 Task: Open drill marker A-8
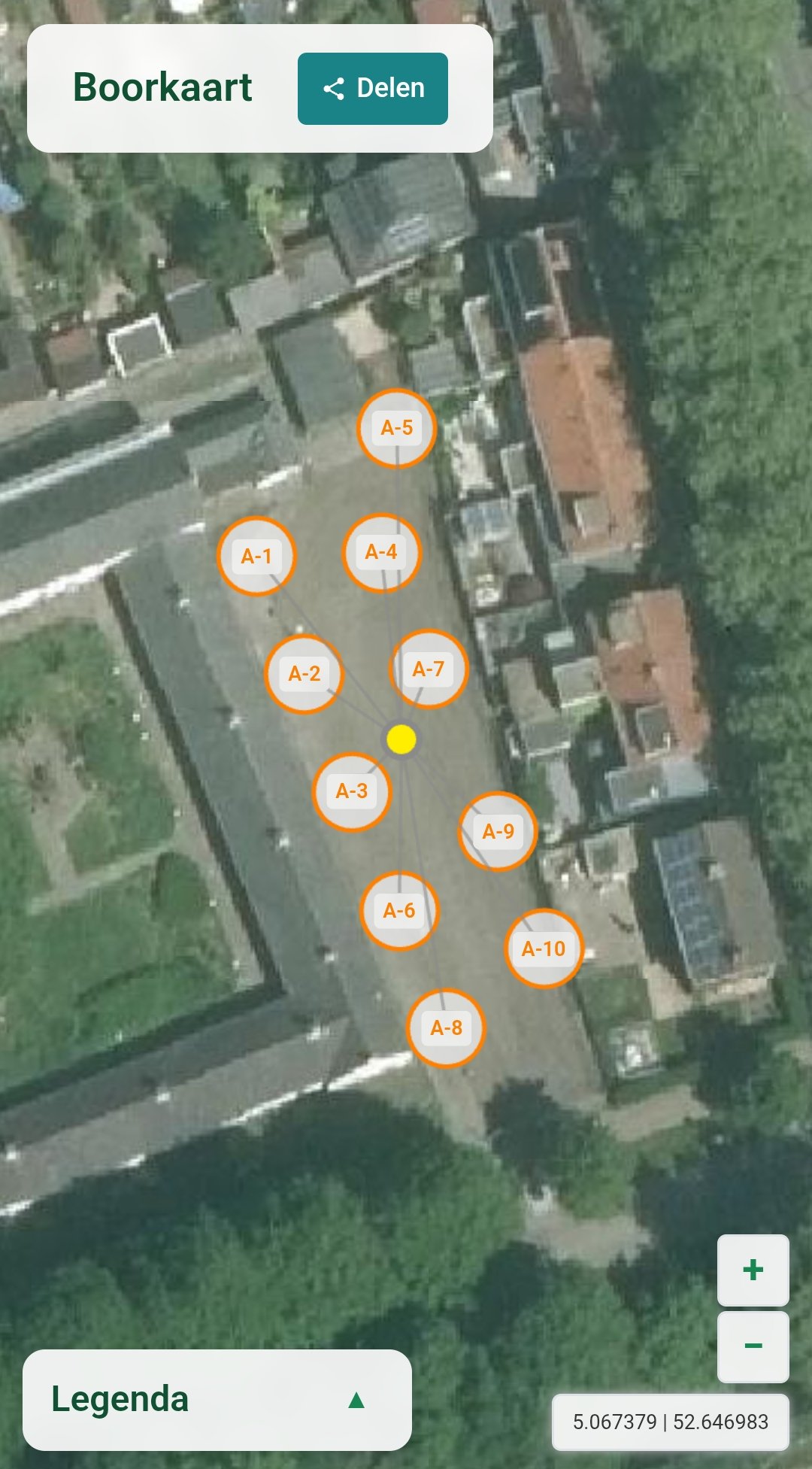click(x=447, y=1027)
